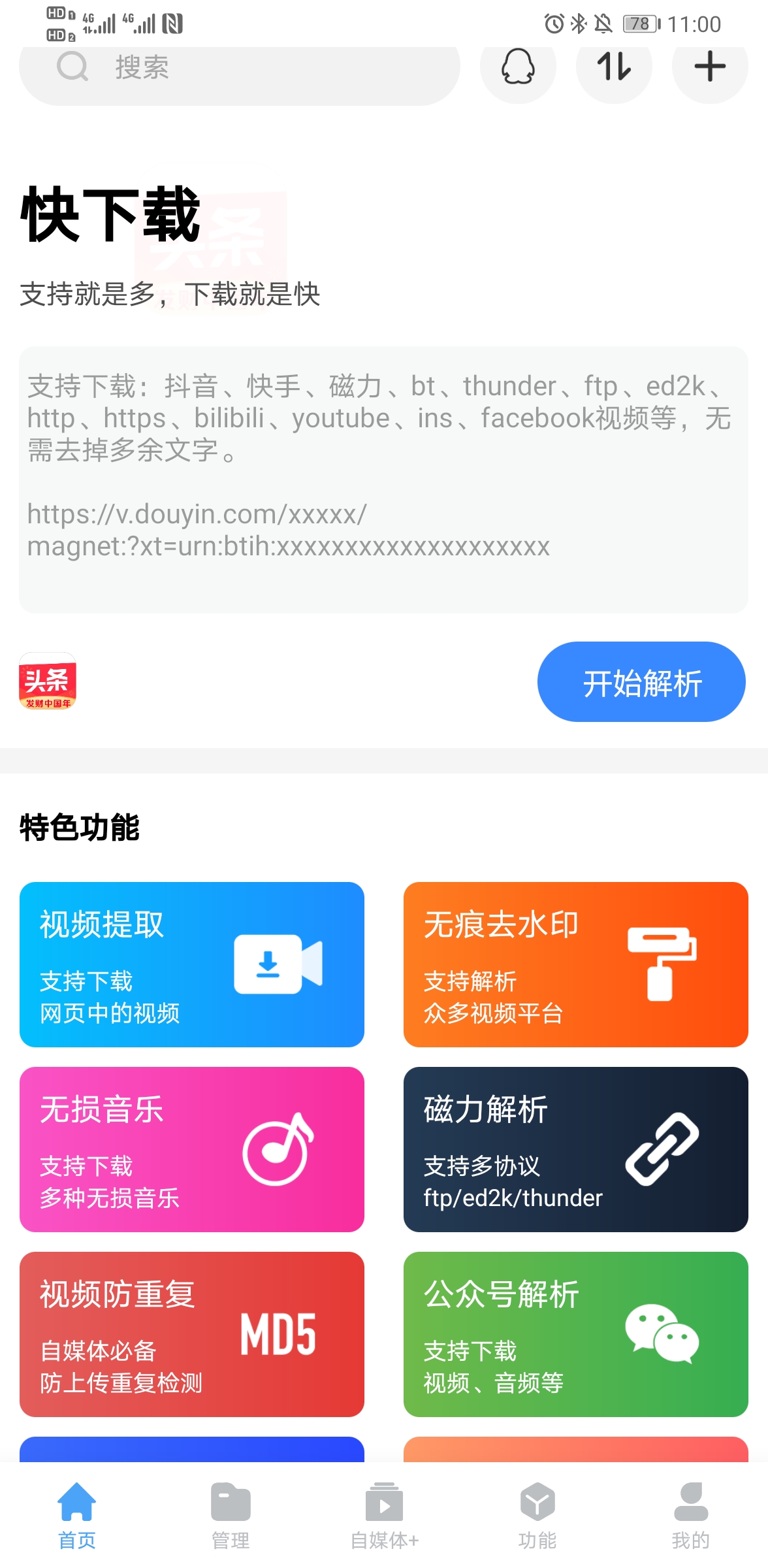This screenshot has height=1568, width=768.
Task: Start parsing with 开始解析
Action: click(641, 682)
